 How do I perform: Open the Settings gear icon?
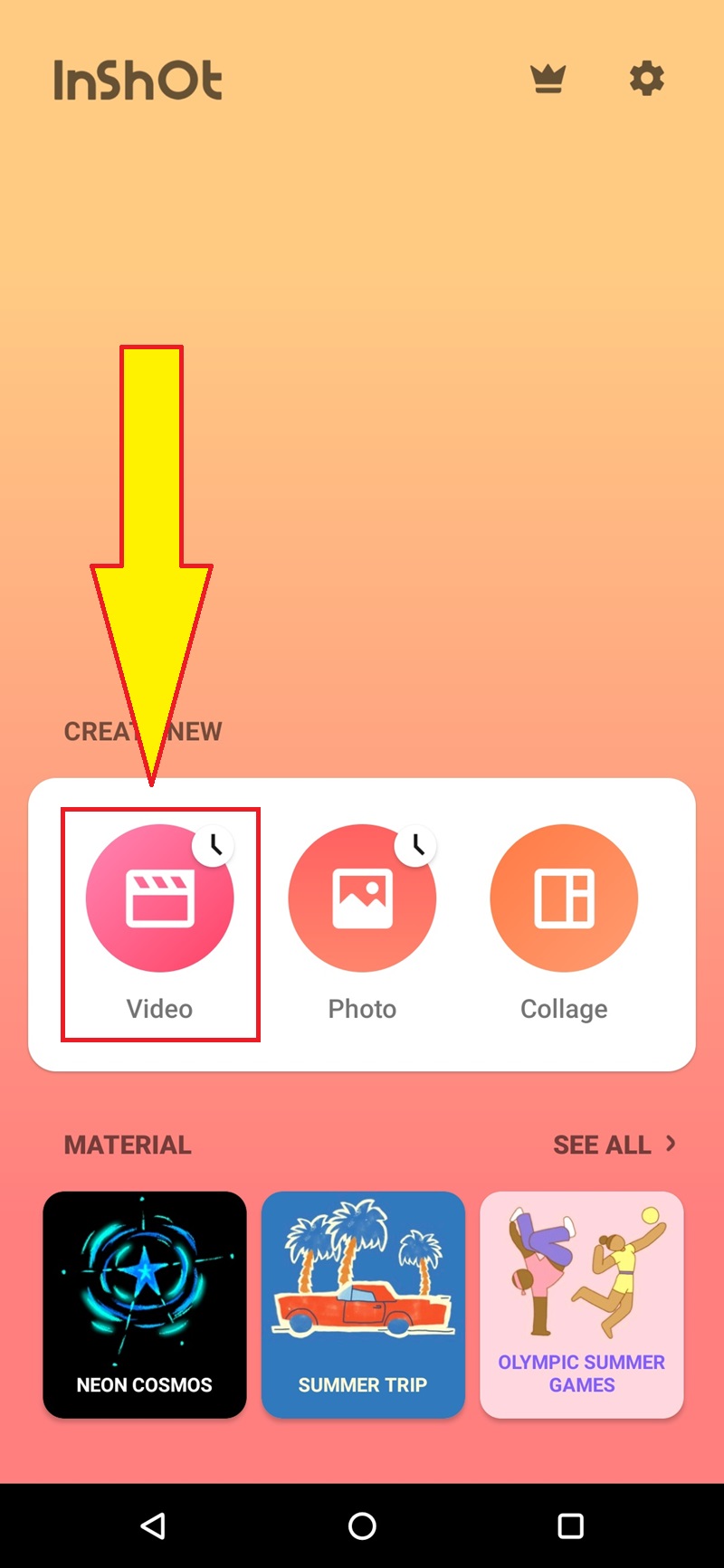point(646,79)
